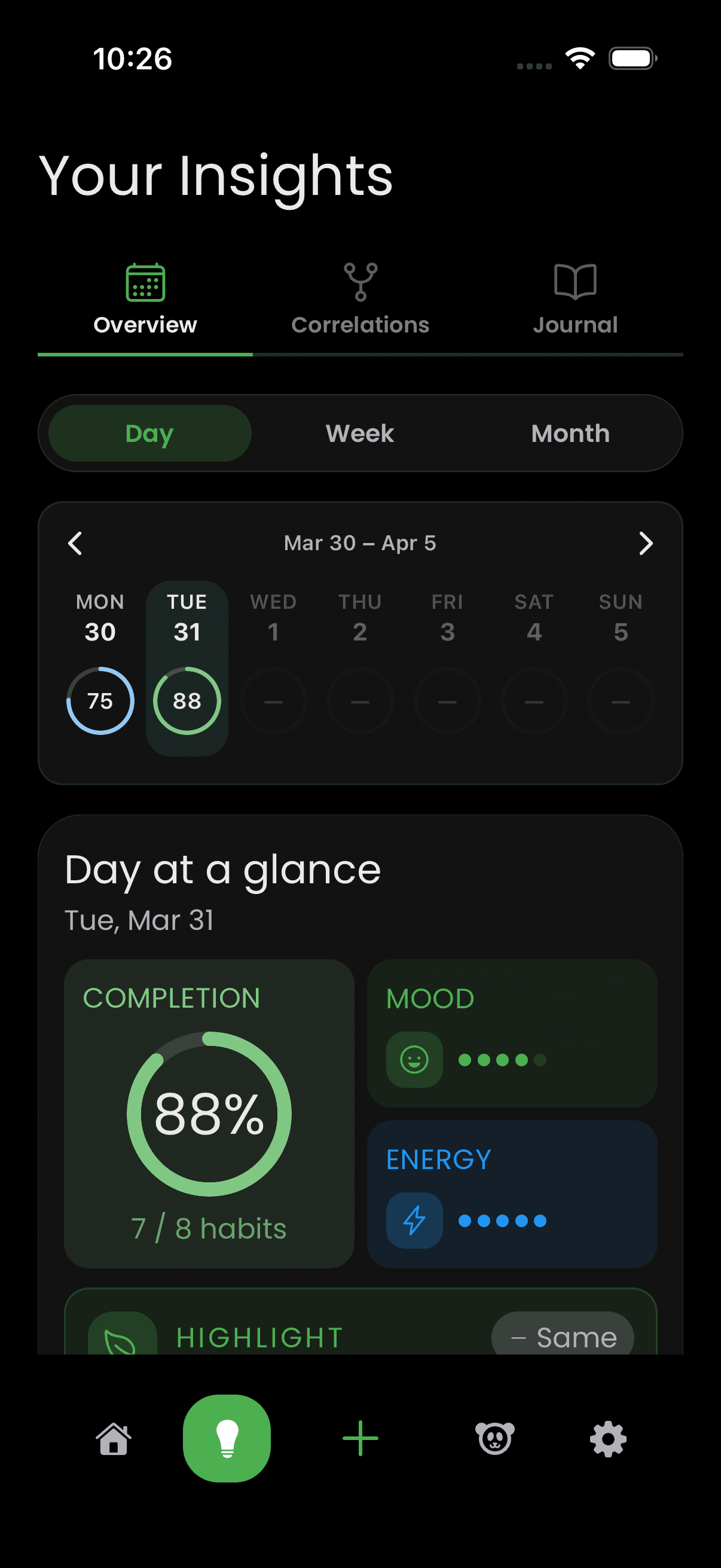Image resolution: width=721 pixels, height=1568 pixels.
Task: Tap the plus button to add entry
Action: [x=360, y=1438]
